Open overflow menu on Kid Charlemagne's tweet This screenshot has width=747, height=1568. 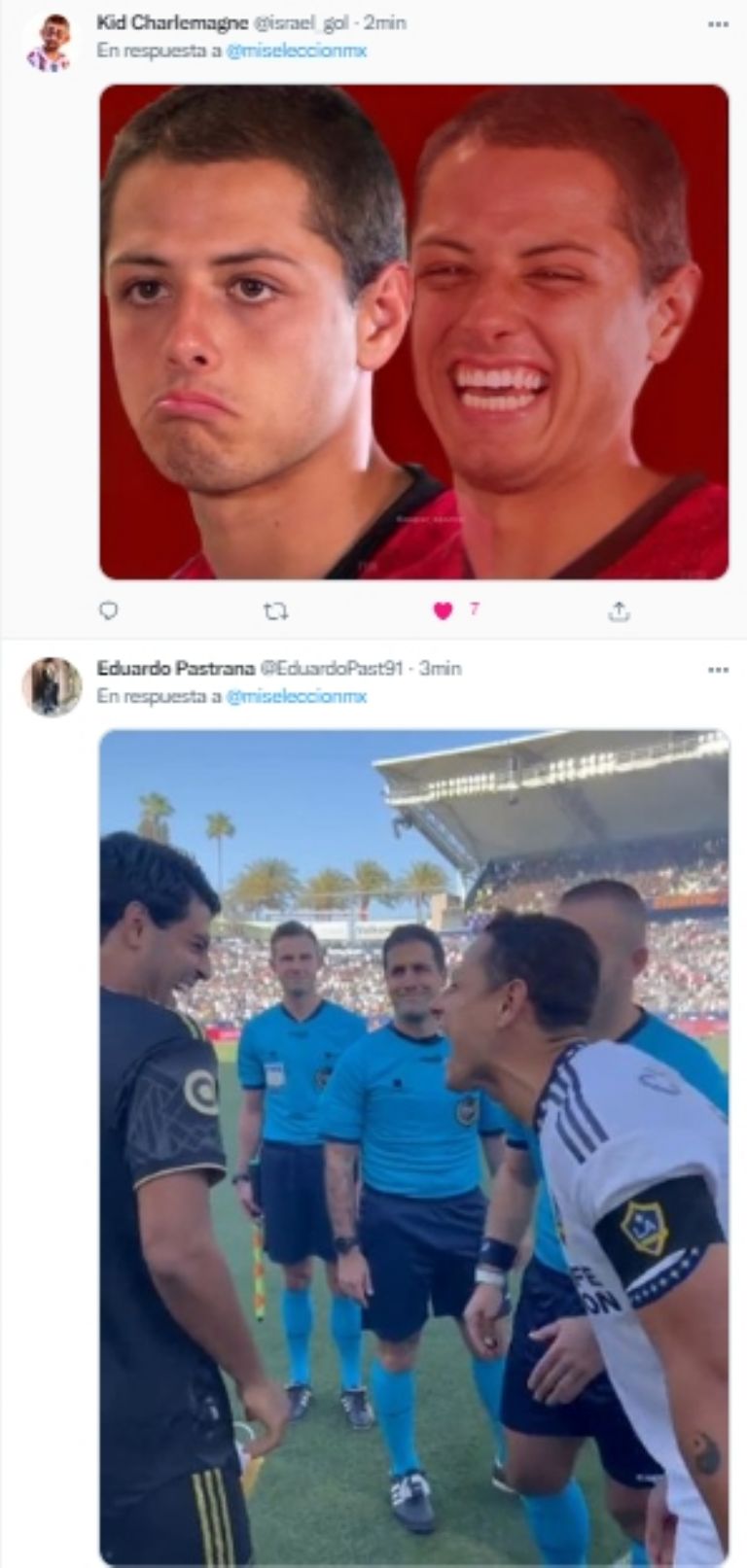(718, 24)
